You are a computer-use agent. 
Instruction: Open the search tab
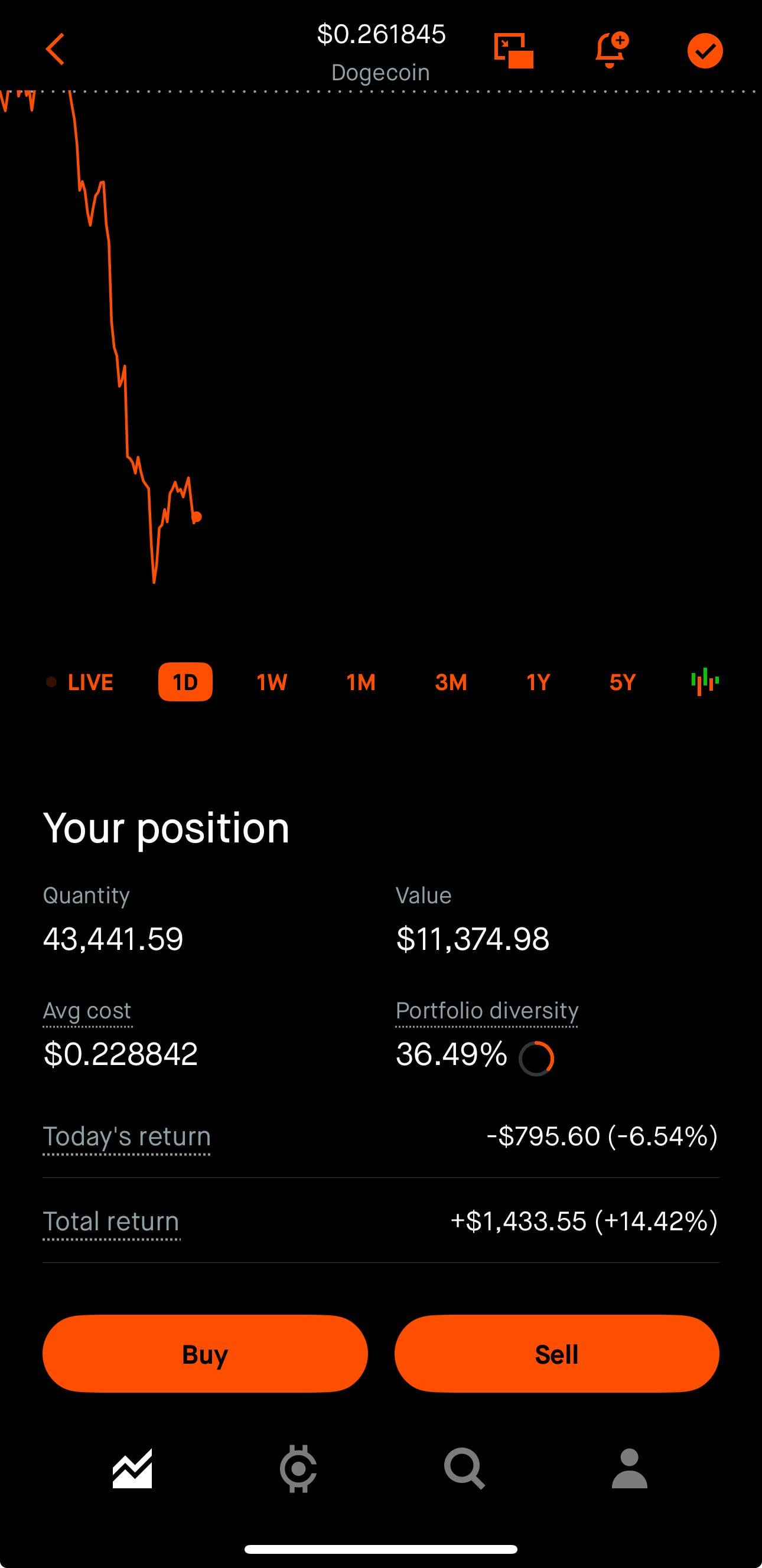click(x=464, y=1468)
